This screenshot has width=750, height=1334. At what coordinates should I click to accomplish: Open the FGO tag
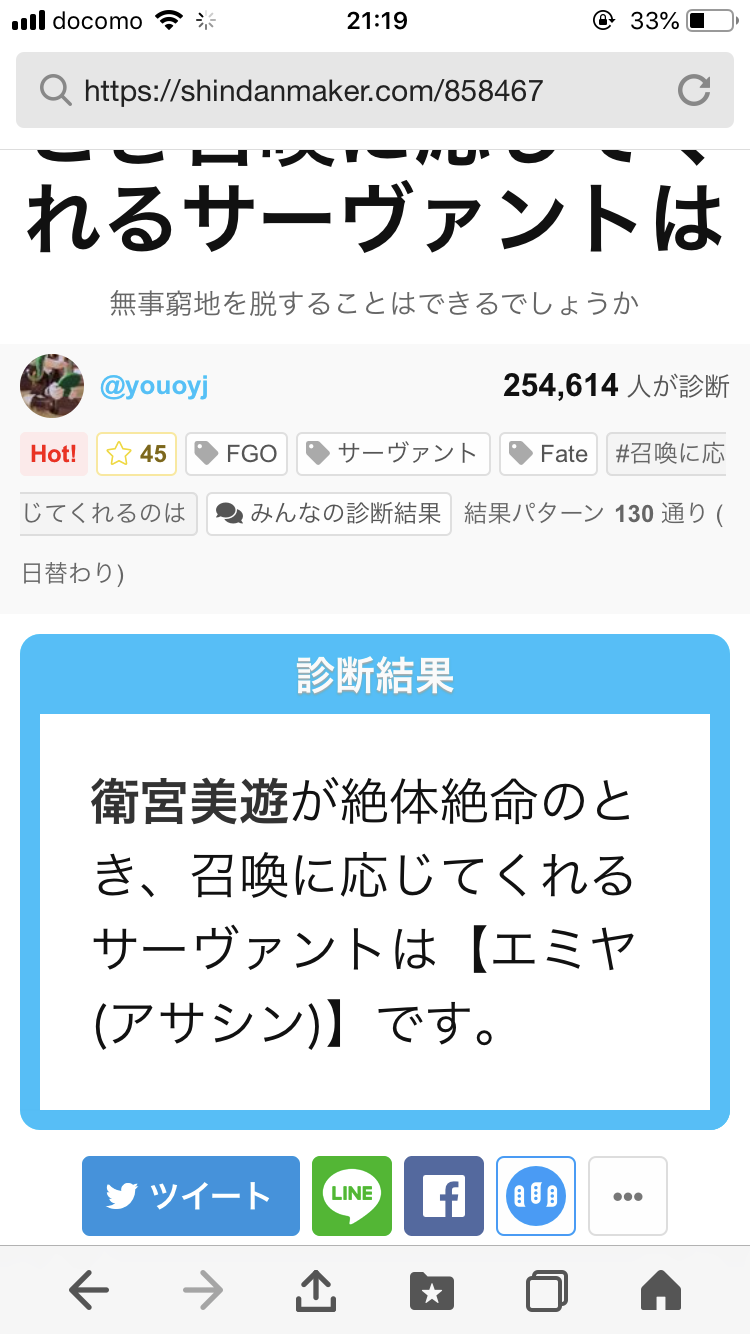(237, 454)
